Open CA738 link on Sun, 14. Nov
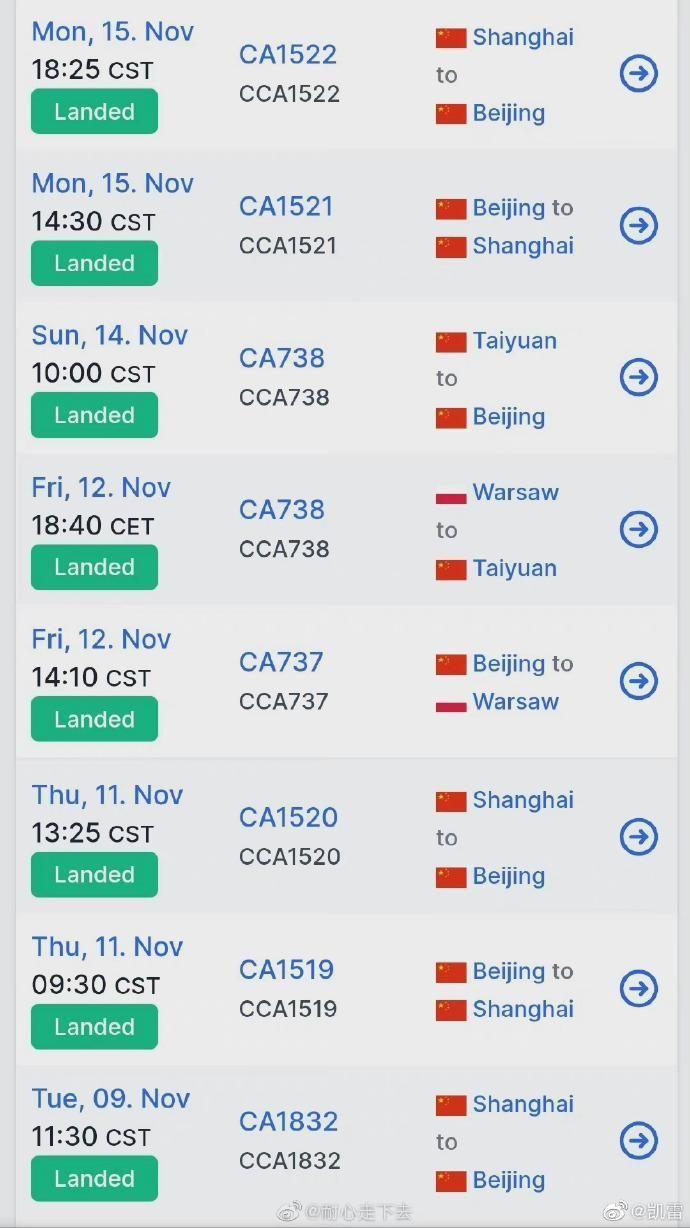The height and width of the screenshot is (1228, 690). (x=282, y=358)
